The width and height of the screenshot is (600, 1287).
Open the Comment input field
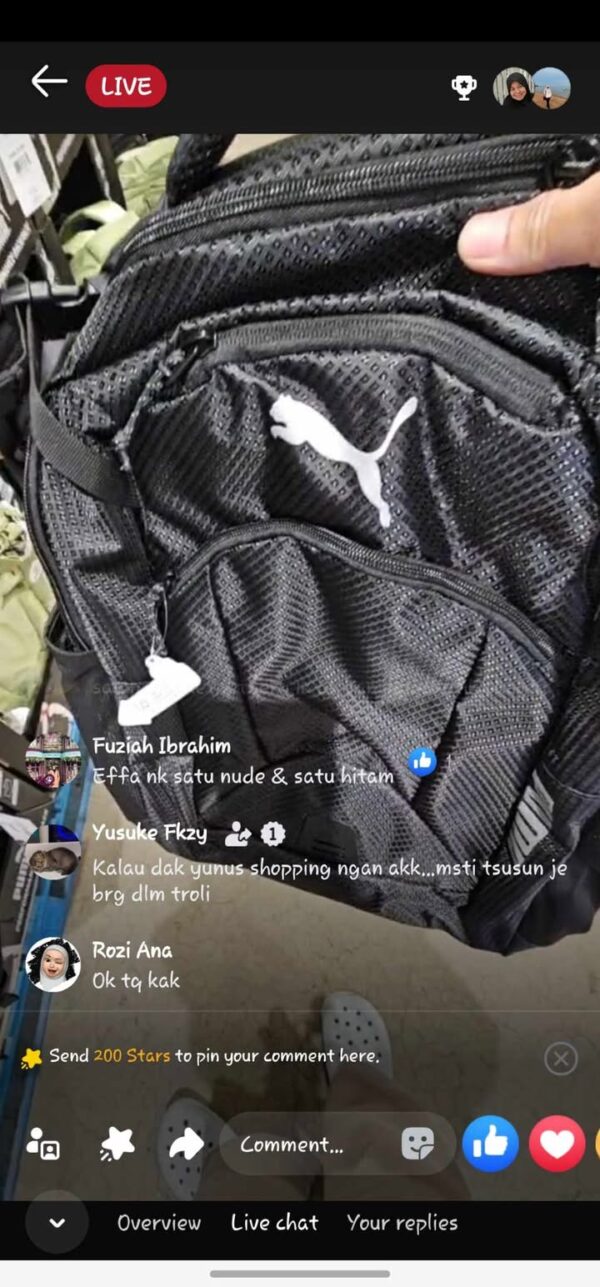pyautogui.click(x=300, y=1145)
